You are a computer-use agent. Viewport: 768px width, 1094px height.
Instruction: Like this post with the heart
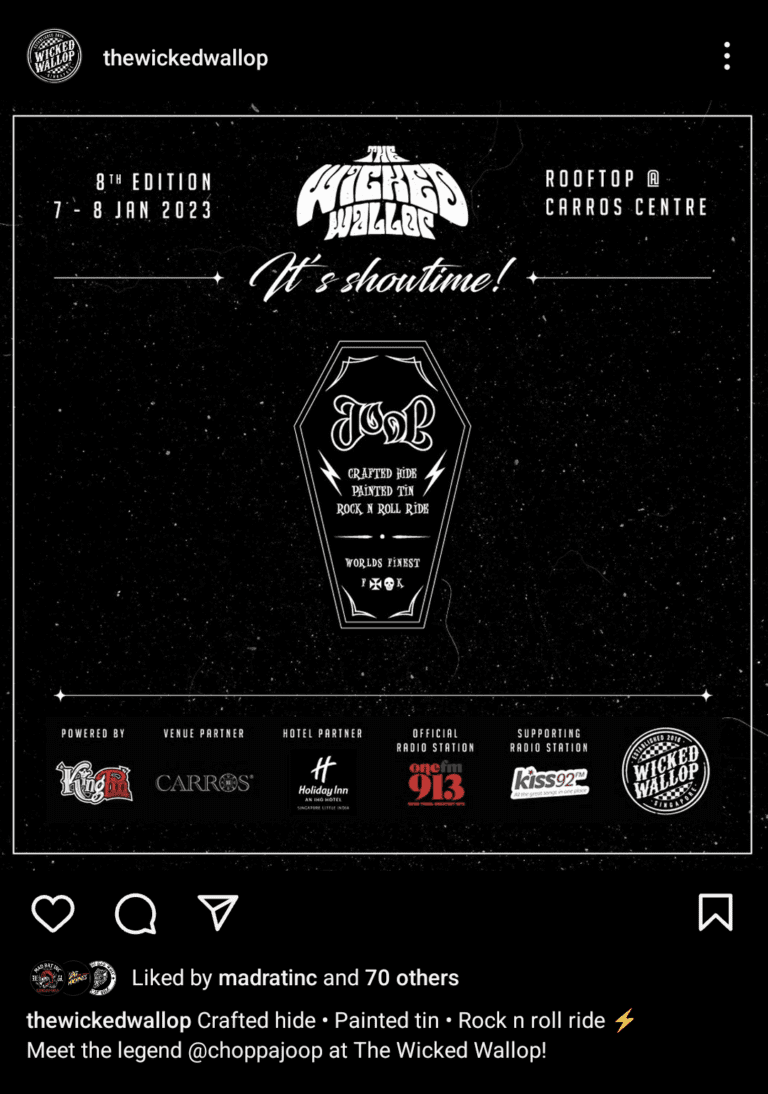(x=53, y=912)
